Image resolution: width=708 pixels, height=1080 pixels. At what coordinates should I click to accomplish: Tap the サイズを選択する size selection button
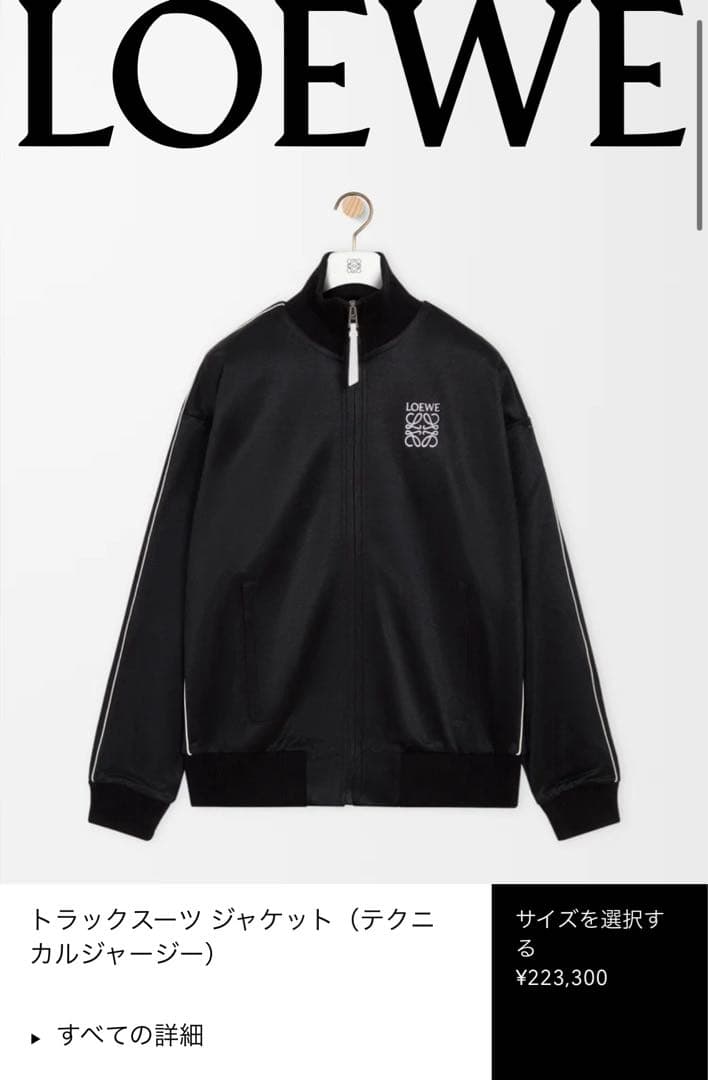pyautogui.click(x=598, y=947)
